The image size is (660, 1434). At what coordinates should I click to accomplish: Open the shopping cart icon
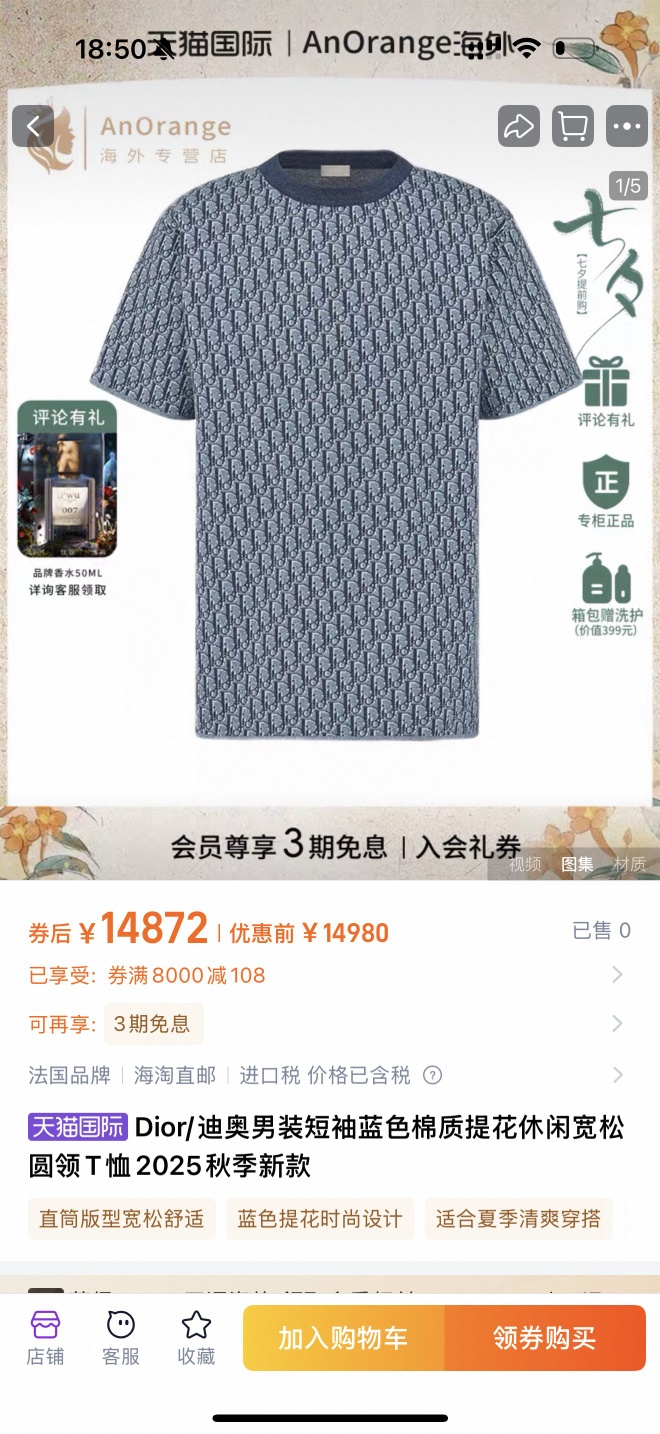(573, 127)
